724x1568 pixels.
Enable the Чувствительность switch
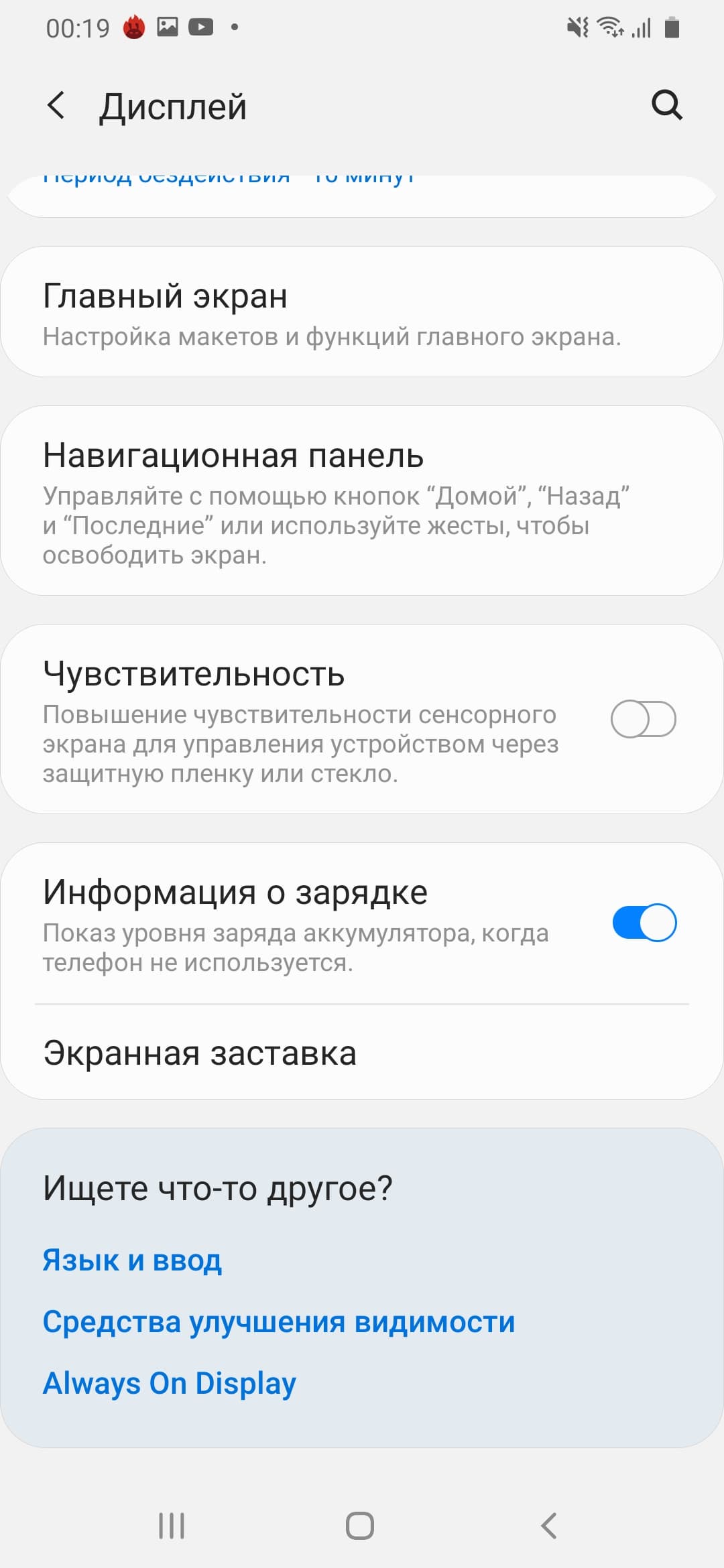coord(643,719)
